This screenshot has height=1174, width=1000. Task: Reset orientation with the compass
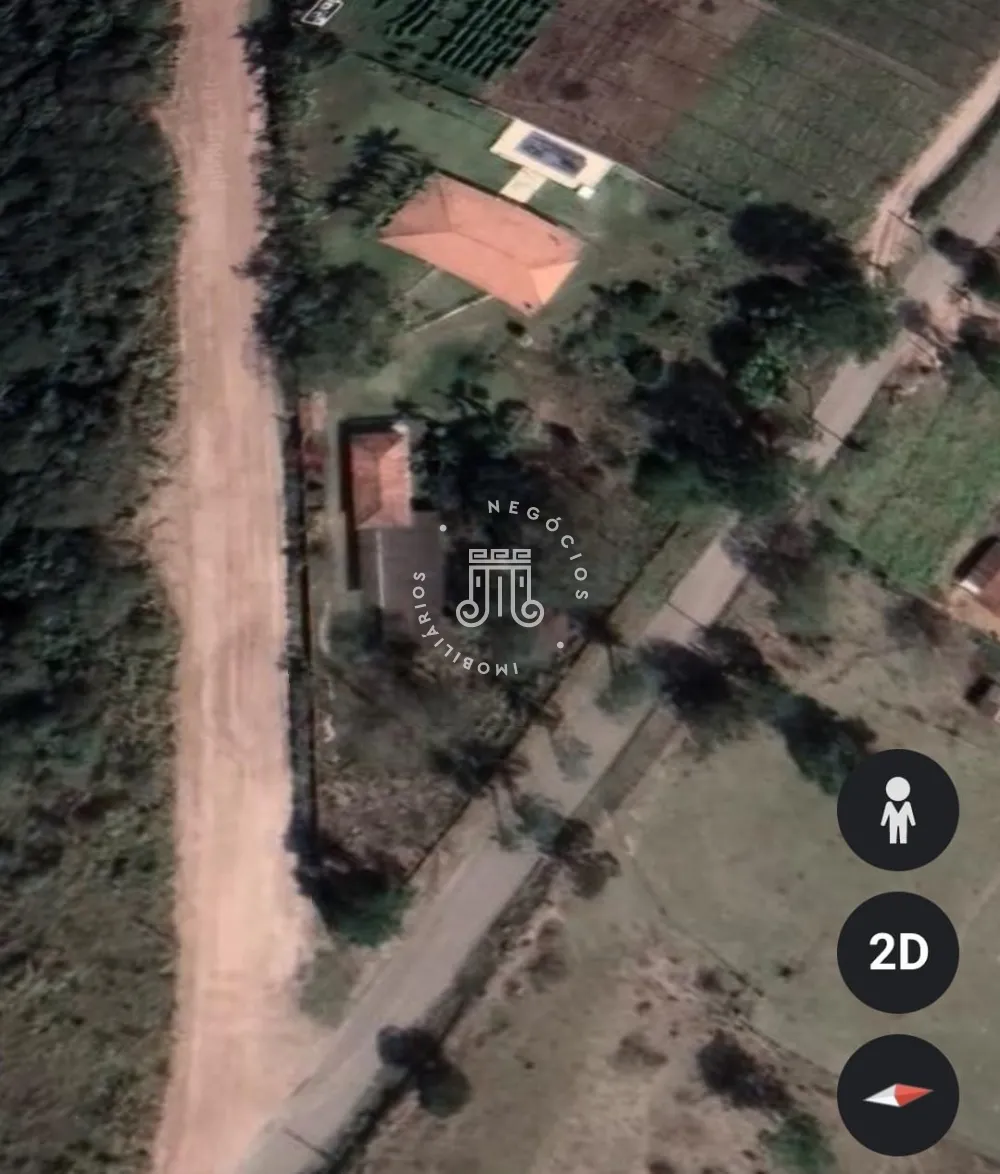(897, 1094)
